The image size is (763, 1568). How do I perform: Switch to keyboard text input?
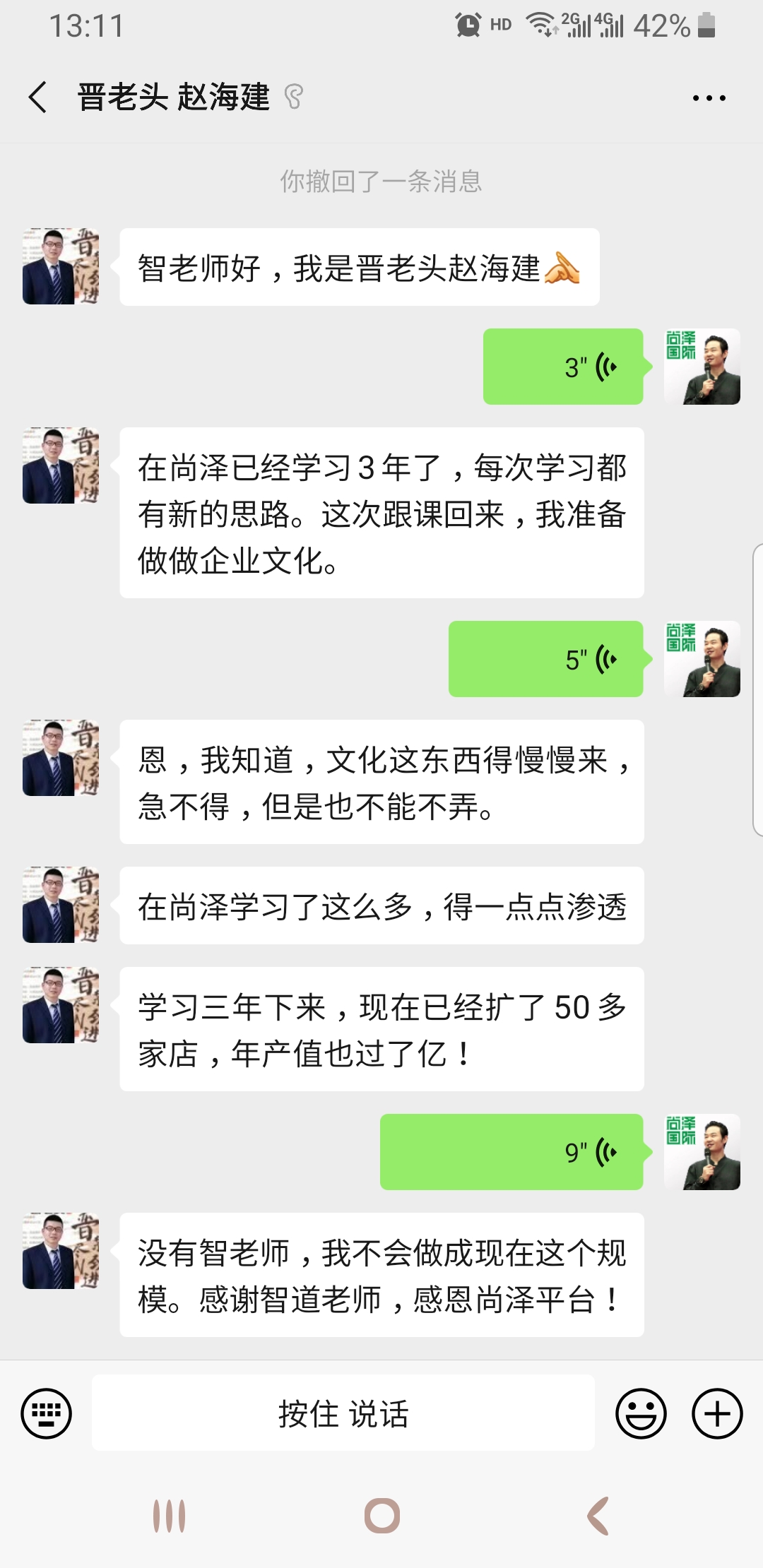[47, 1413]
